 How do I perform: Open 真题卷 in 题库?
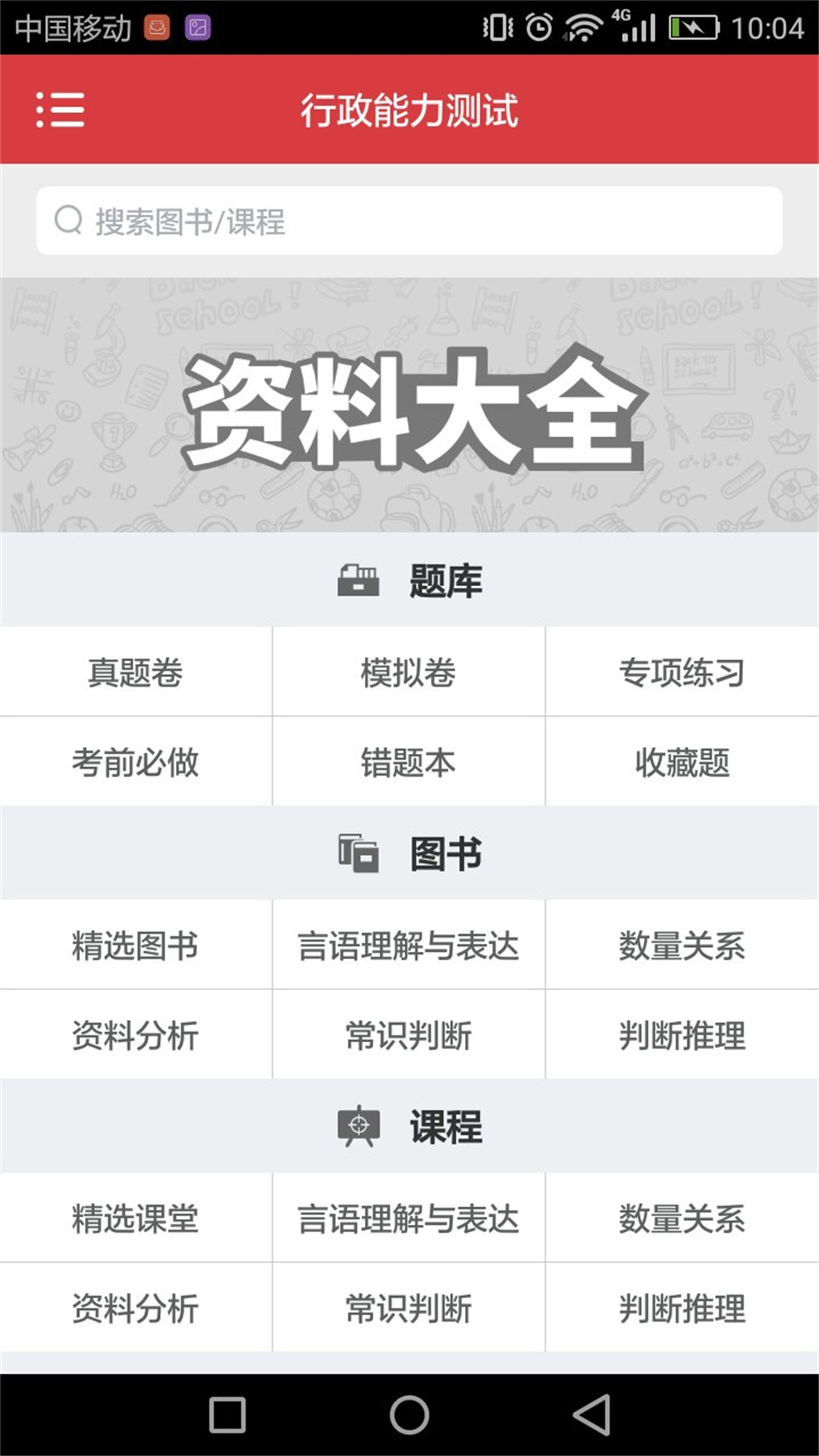click(136, 672)
